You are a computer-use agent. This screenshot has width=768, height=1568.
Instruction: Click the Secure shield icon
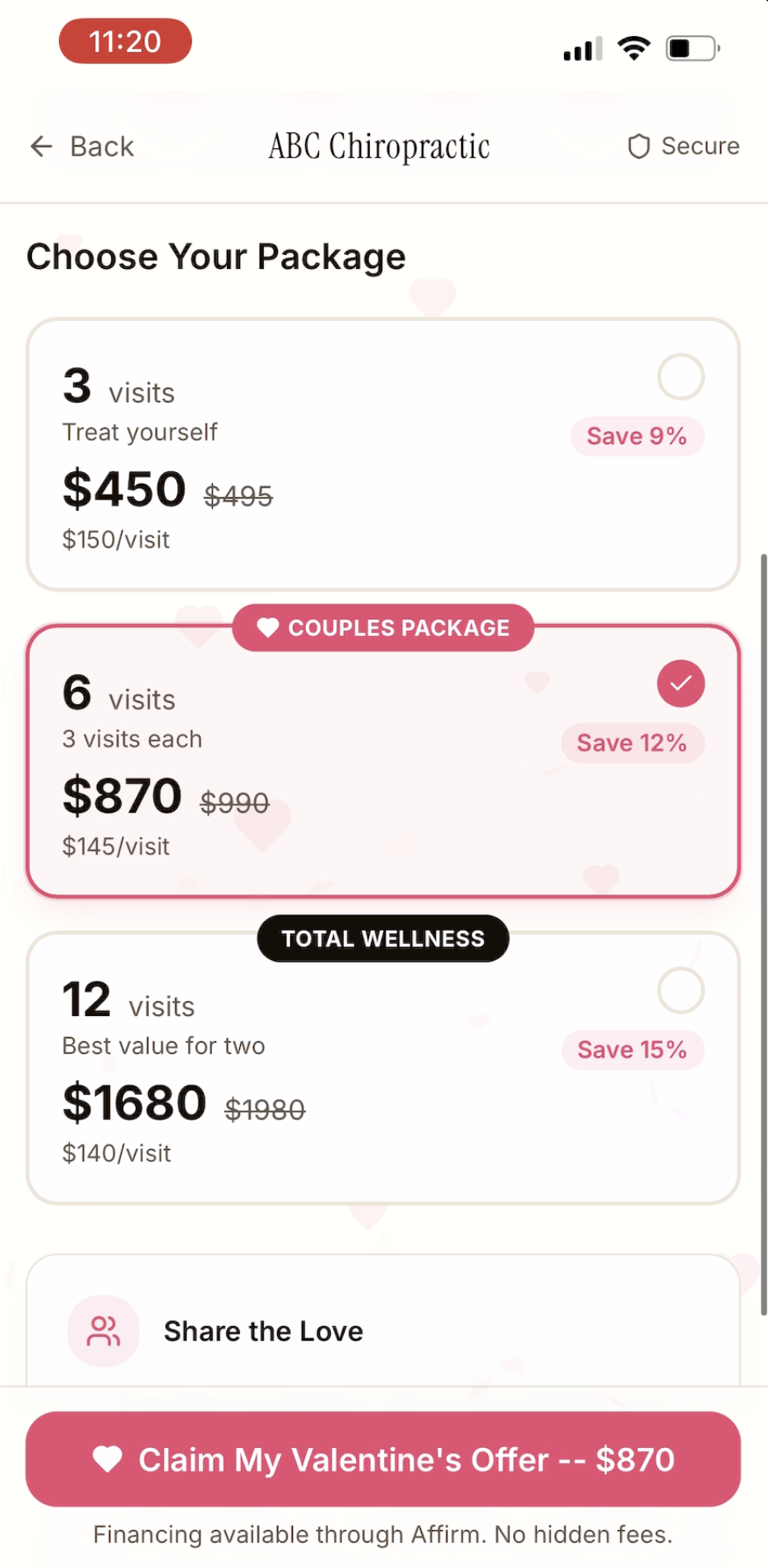pyautogui.click(x=640, y=146)
